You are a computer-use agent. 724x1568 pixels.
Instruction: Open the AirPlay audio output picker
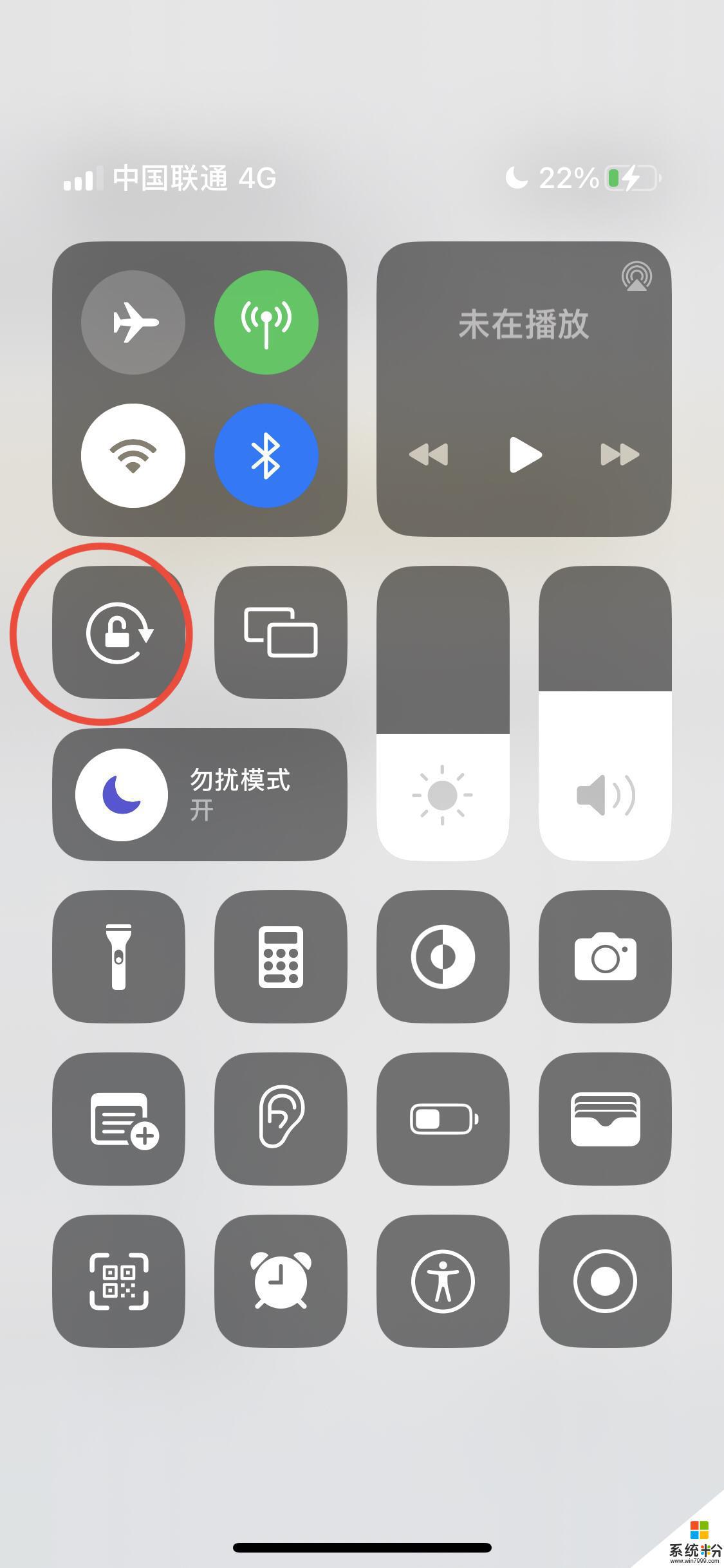point(636,277)
